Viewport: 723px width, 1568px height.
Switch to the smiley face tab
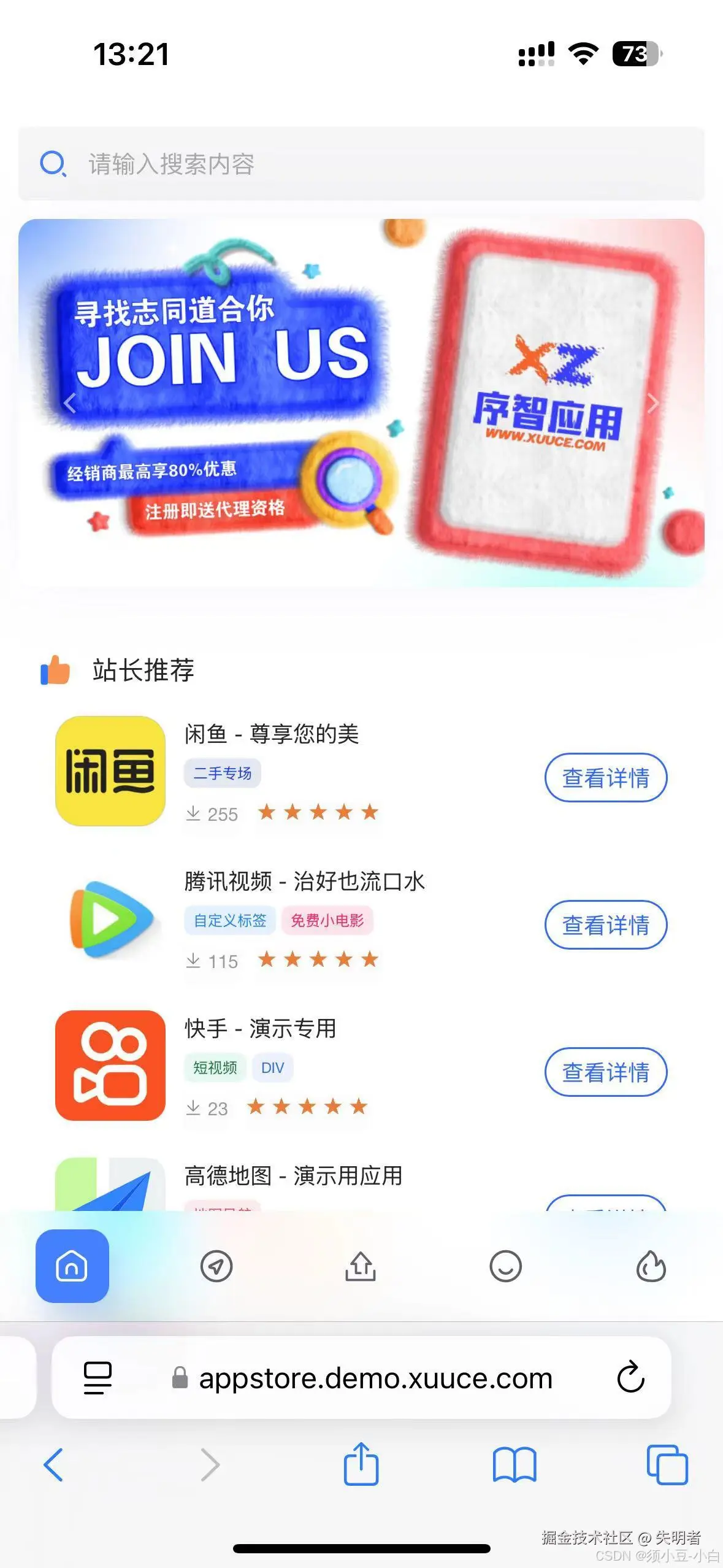coord(505,1266)
